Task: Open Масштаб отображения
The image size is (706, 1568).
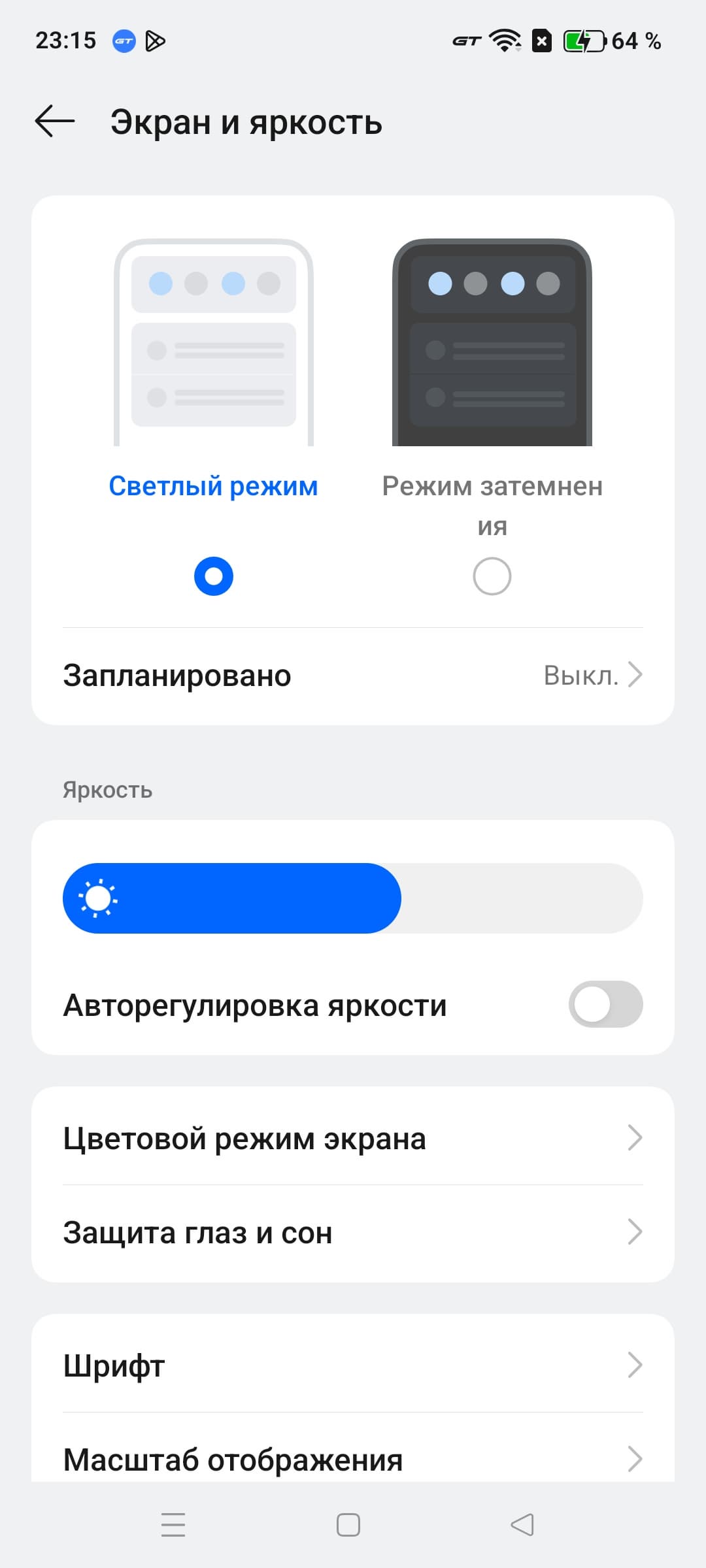Action: click(353, 1458)
